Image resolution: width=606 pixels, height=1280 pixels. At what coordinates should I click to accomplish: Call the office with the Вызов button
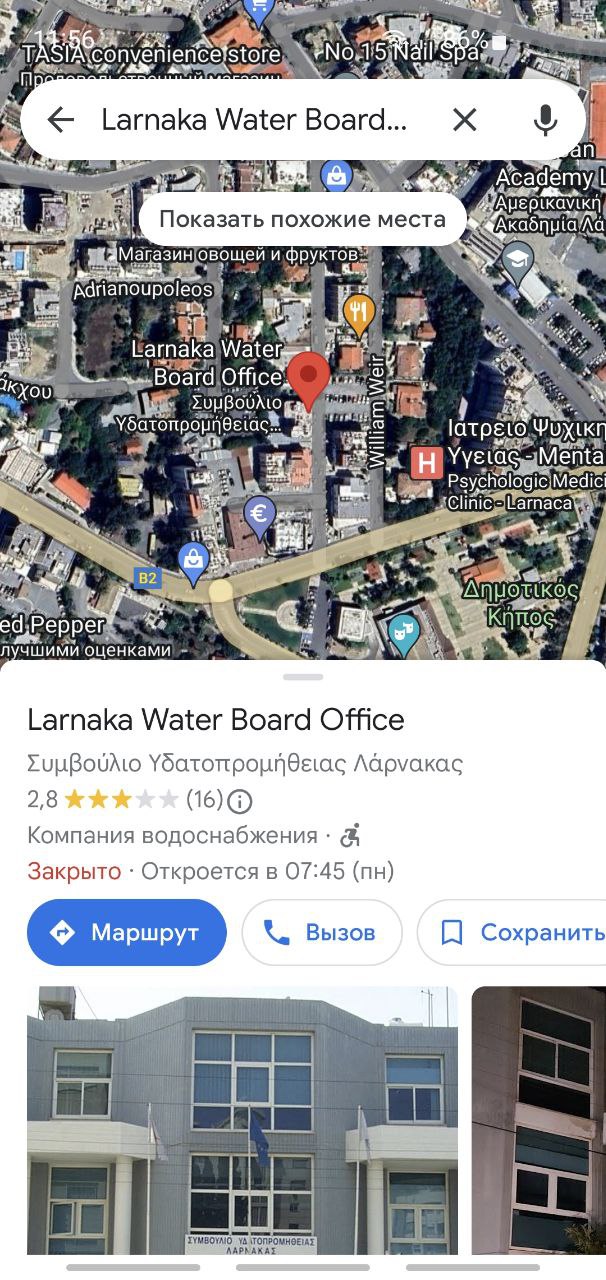321,932
